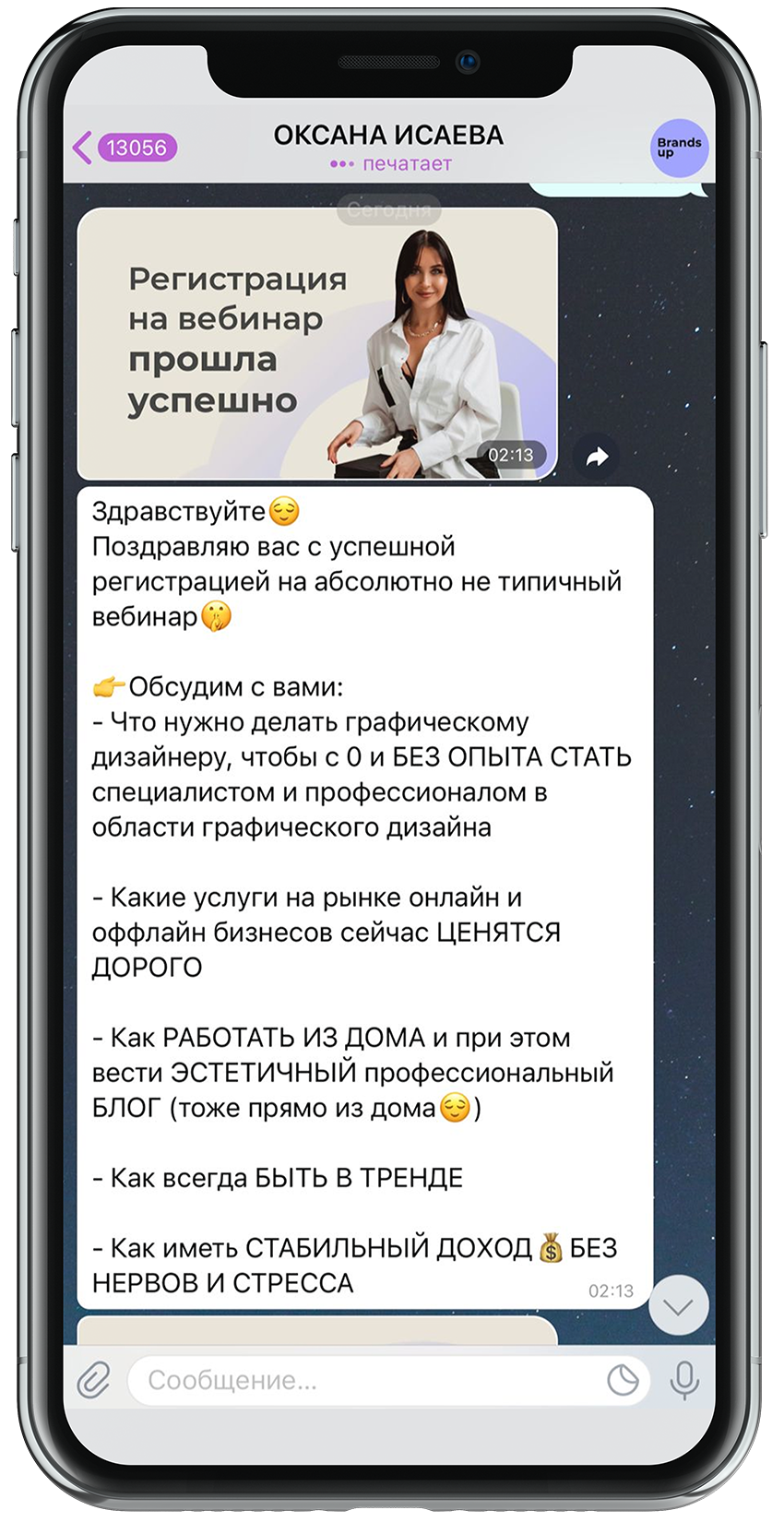Open the webinar registration image
Screen dimensions: 784x1522
317,343
